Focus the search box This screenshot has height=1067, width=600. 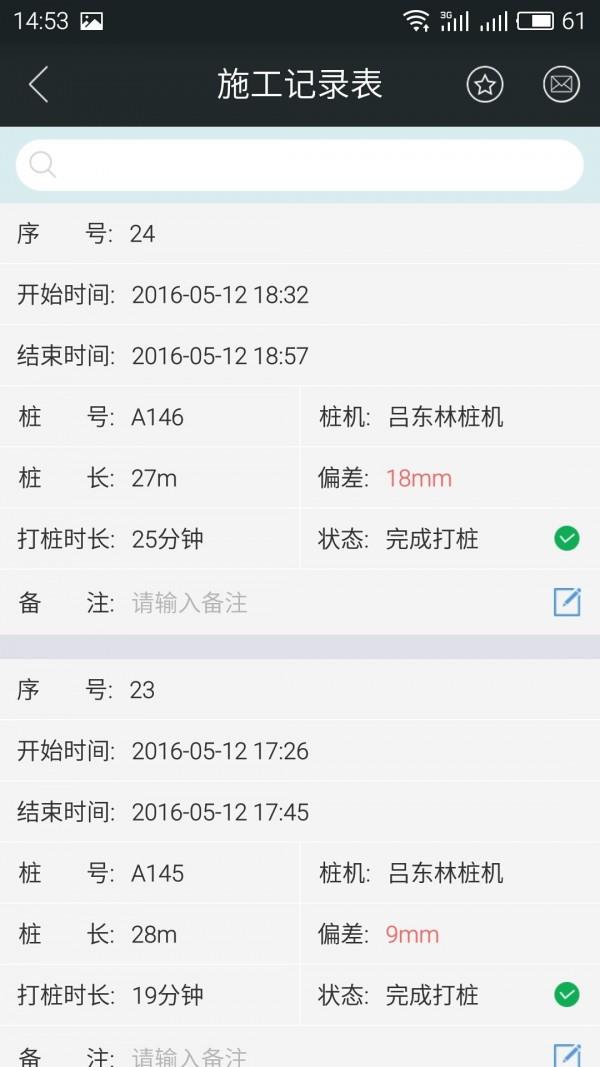[x=300, y=165]
